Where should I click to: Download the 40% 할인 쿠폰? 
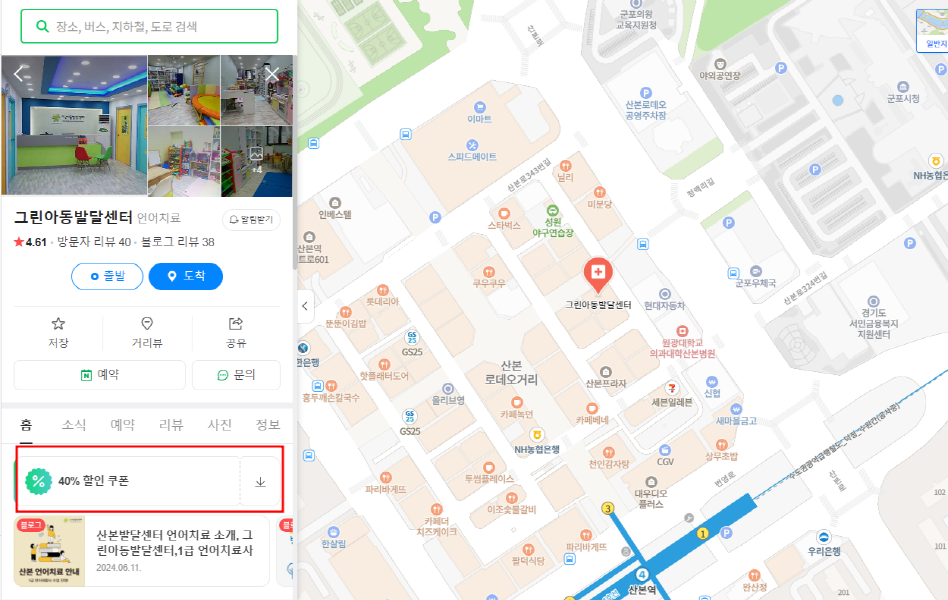point(261,481)
